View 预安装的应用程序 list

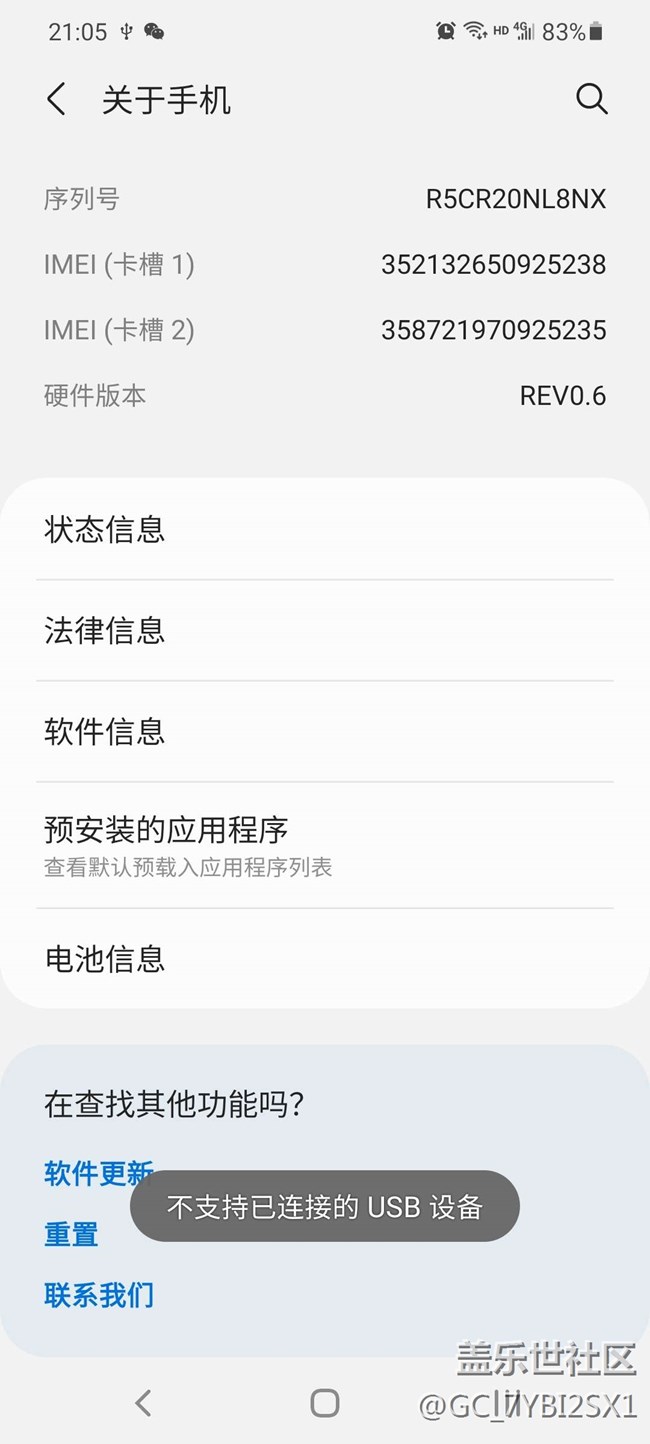(x=324, y=845)
